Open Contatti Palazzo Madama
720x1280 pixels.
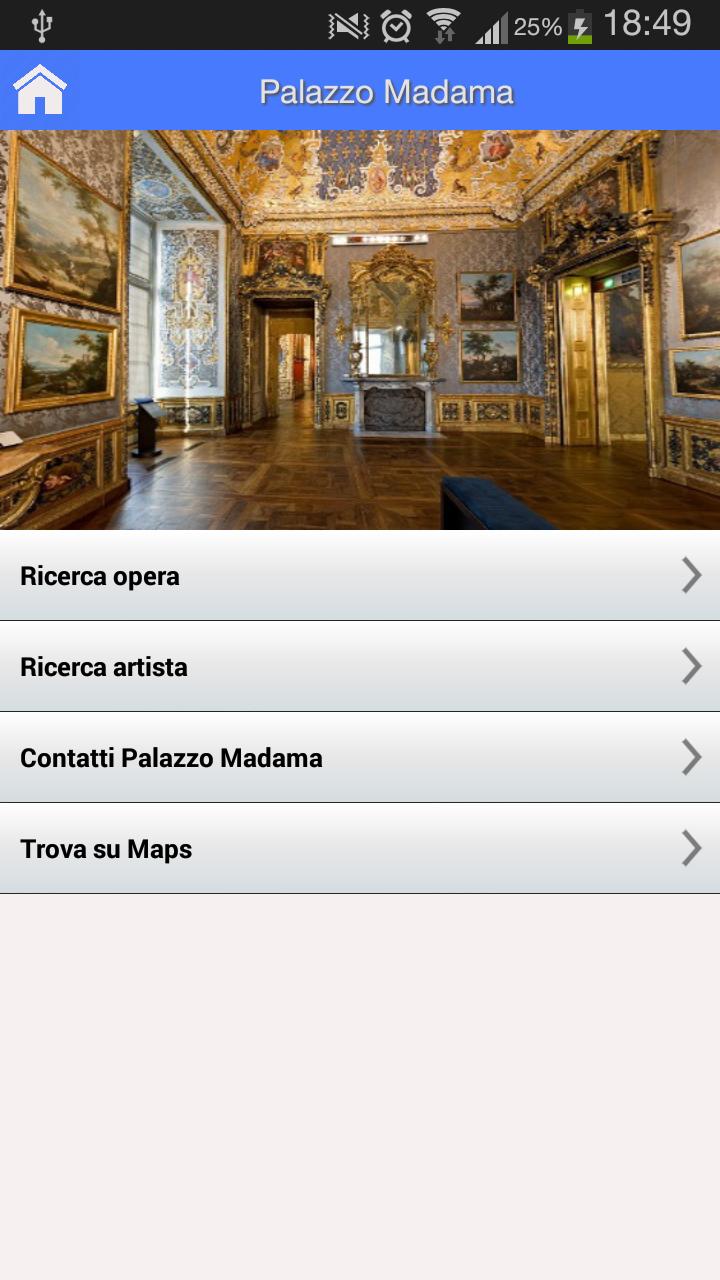coord(360,758)
